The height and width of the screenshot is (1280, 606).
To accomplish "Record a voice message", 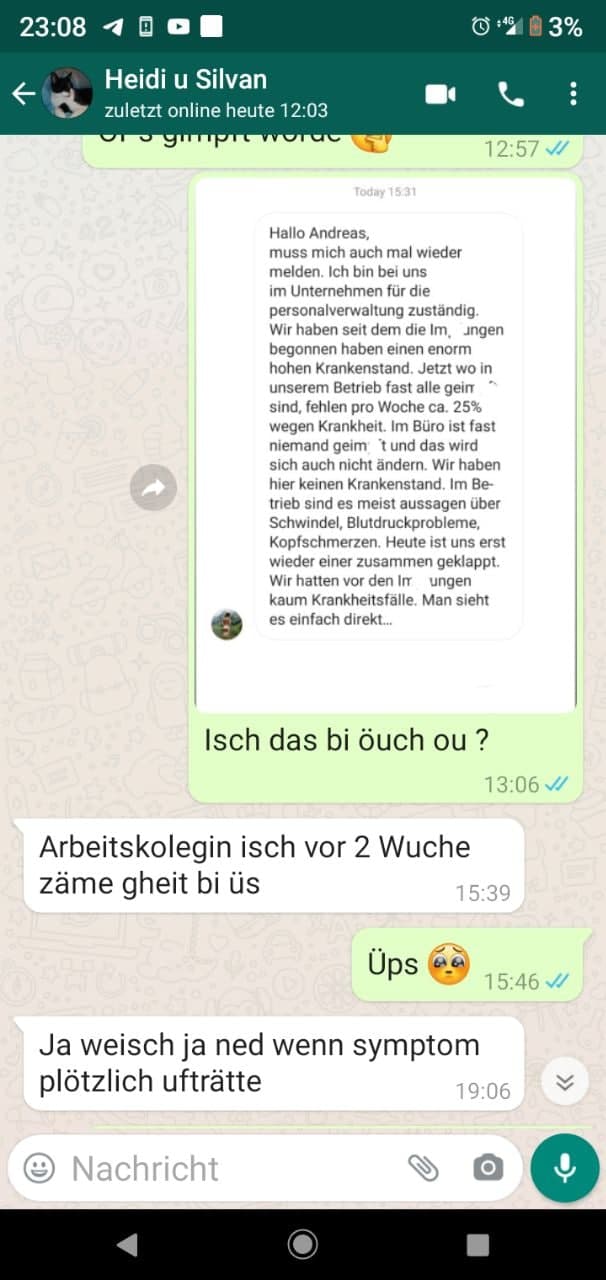I will pos(565,1168).
